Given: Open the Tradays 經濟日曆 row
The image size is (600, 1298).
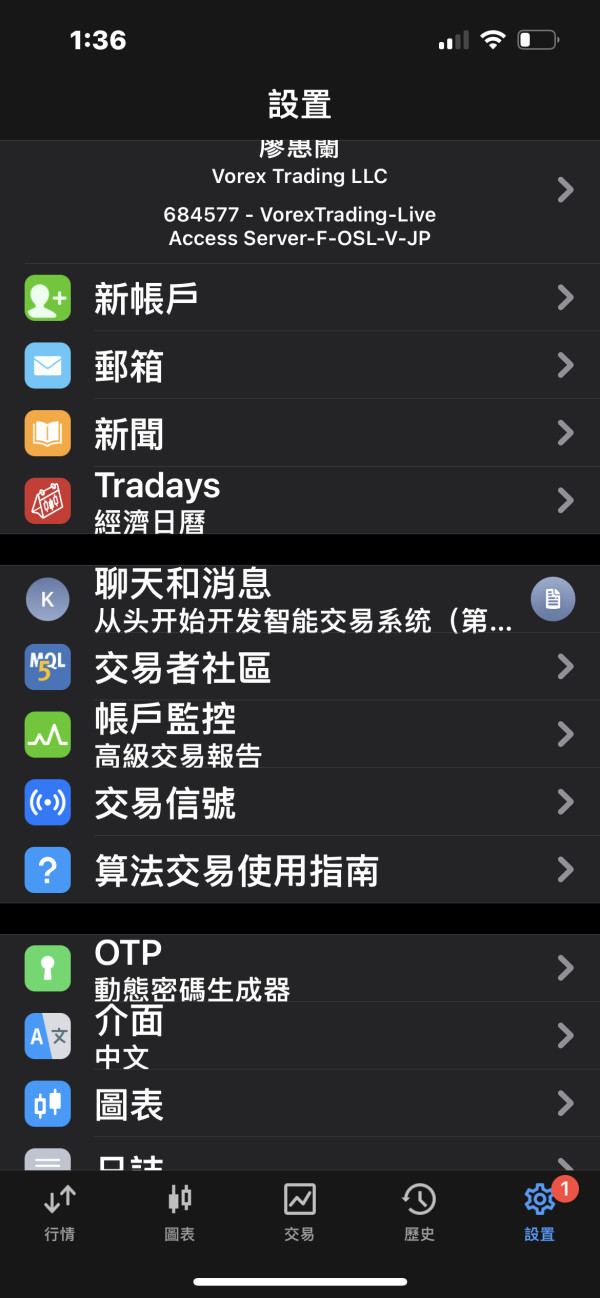Looking at the screenshot, I should [300, 500].
